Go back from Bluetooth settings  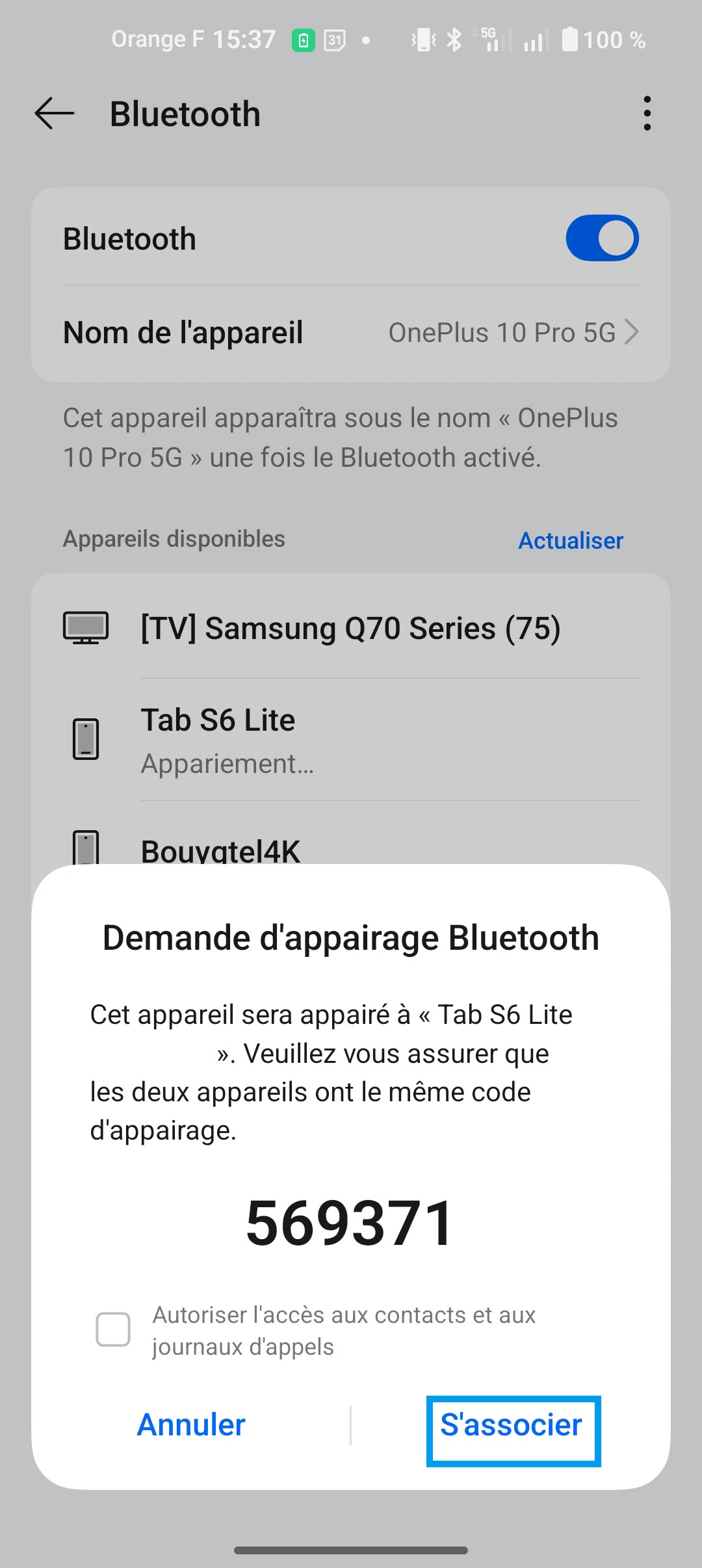tap(55, 114)
